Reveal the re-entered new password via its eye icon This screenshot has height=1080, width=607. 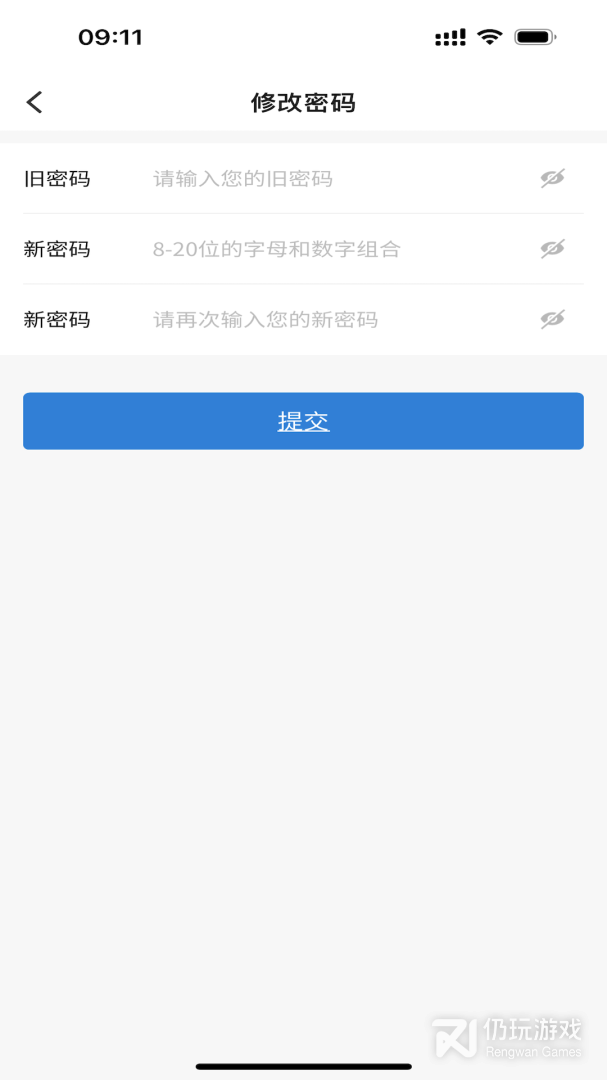[552, 319]
